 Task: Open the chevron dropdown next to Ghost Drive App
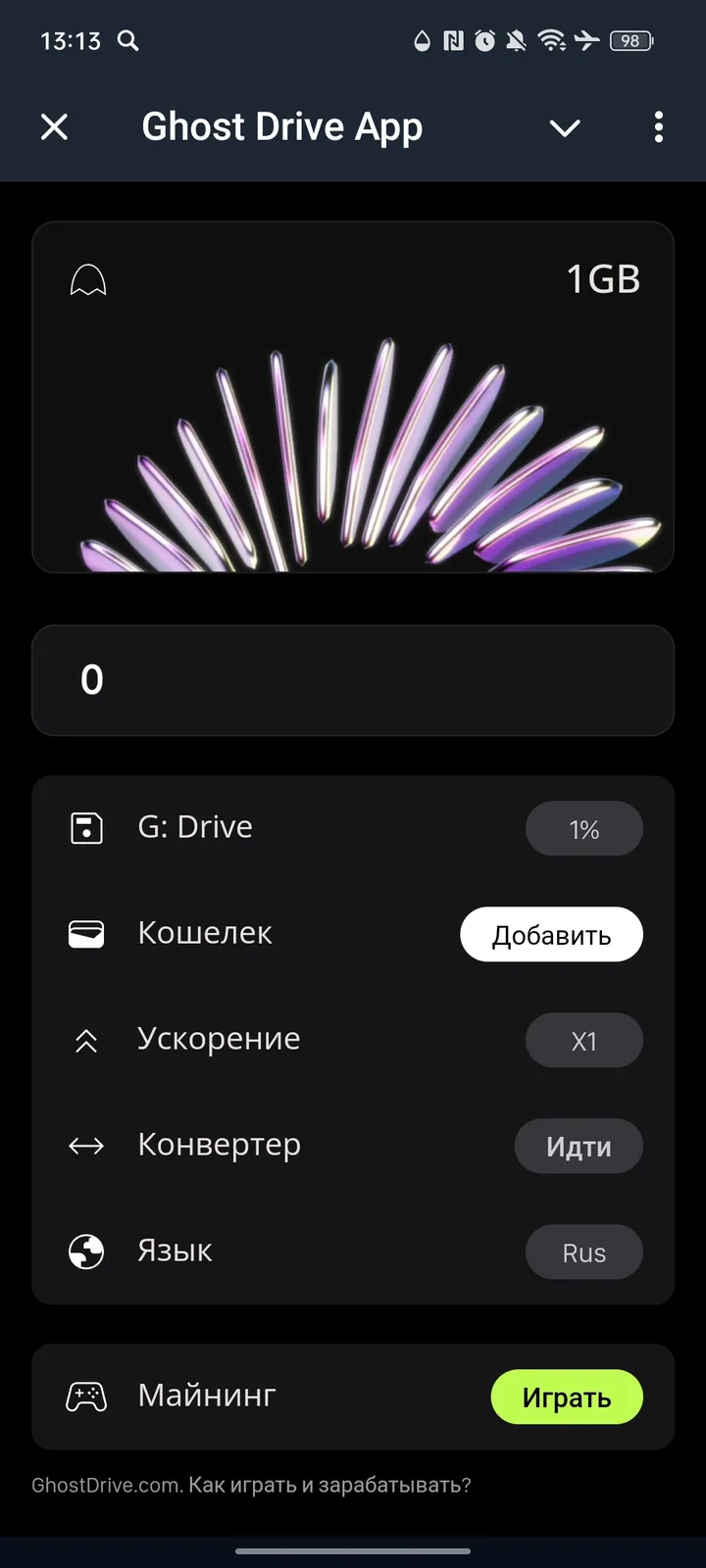click(565, 127)
